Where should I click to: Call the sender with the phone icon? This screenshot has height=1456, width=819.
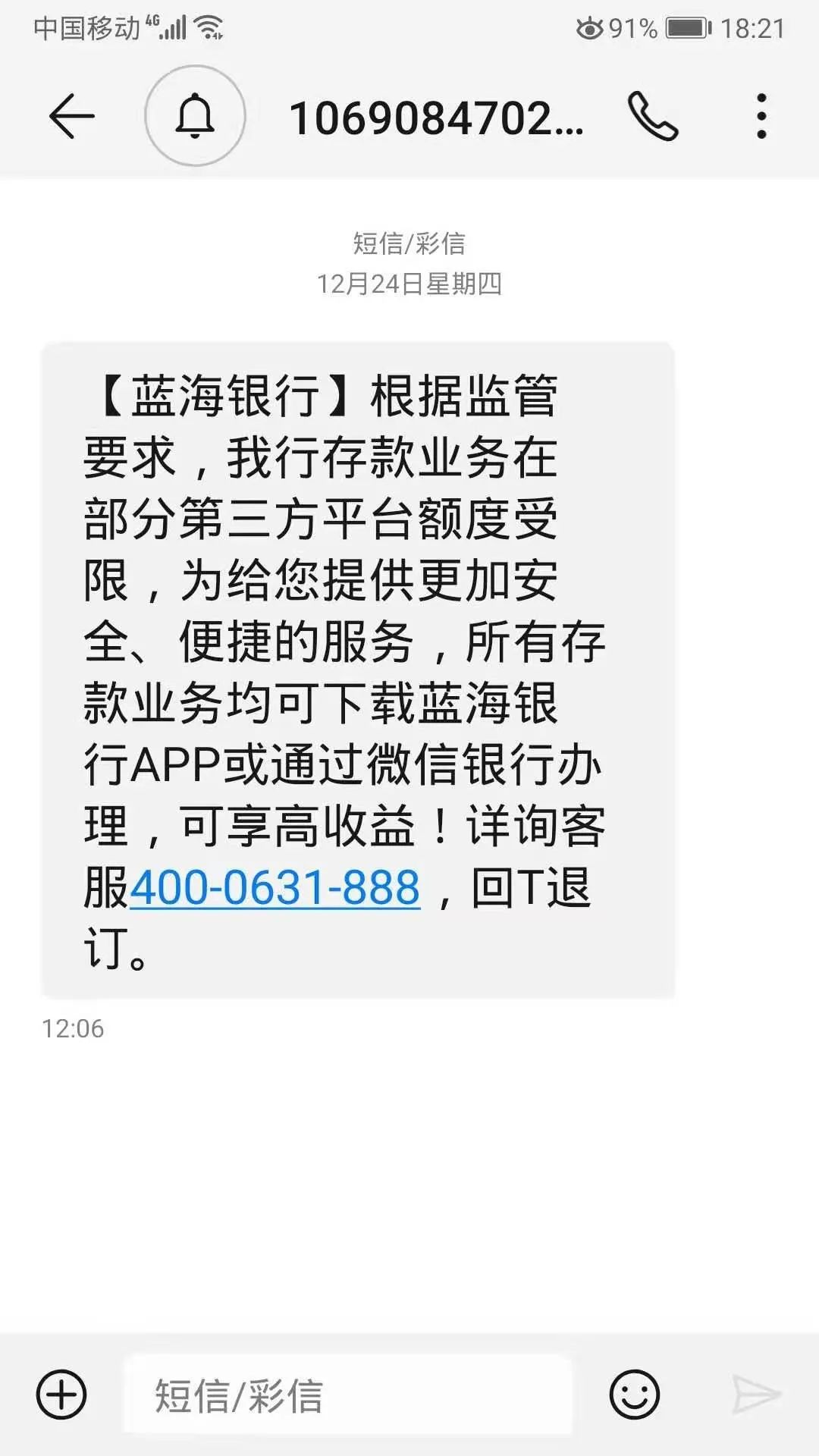click(653, 116)
